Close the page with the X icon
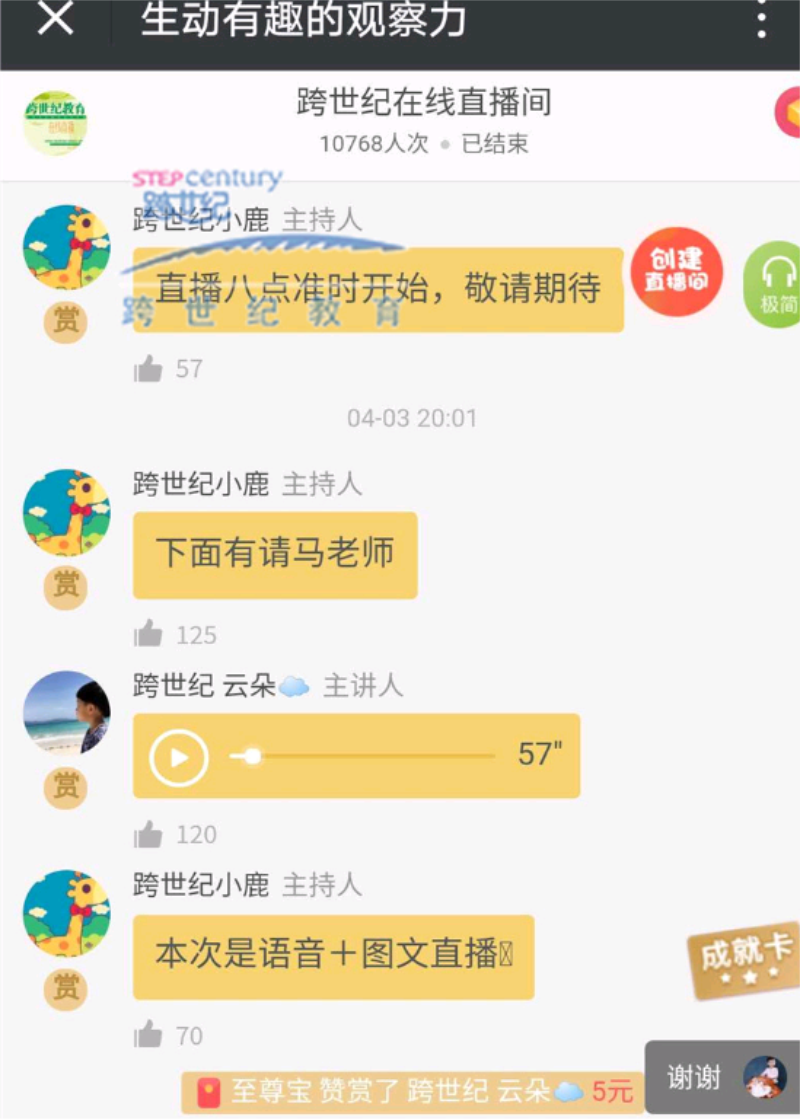The width and height of the screenshot is (800, 1120). (55, 20)
